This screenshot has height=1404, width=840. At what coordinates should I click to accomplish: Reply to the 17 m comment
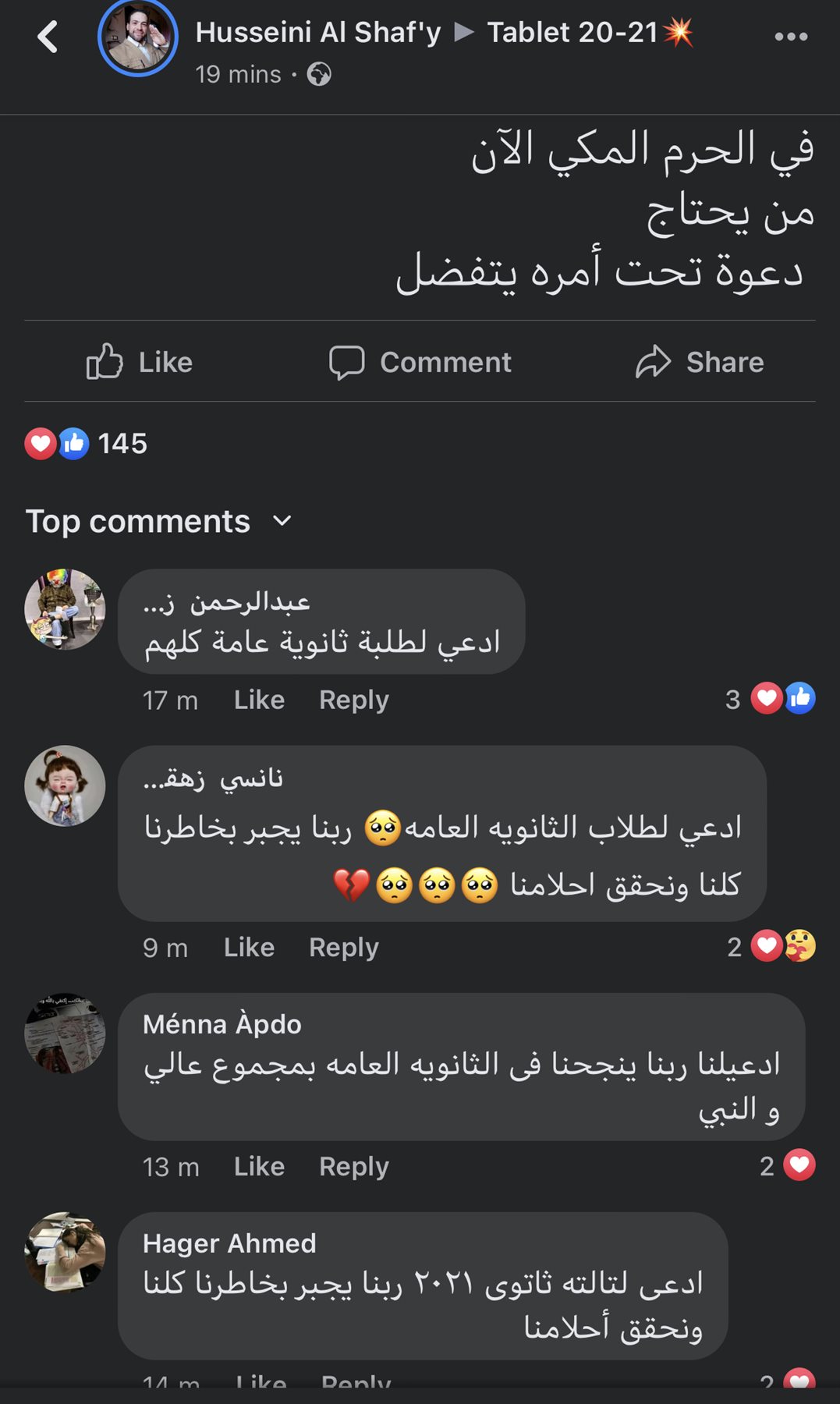point(353,700)
